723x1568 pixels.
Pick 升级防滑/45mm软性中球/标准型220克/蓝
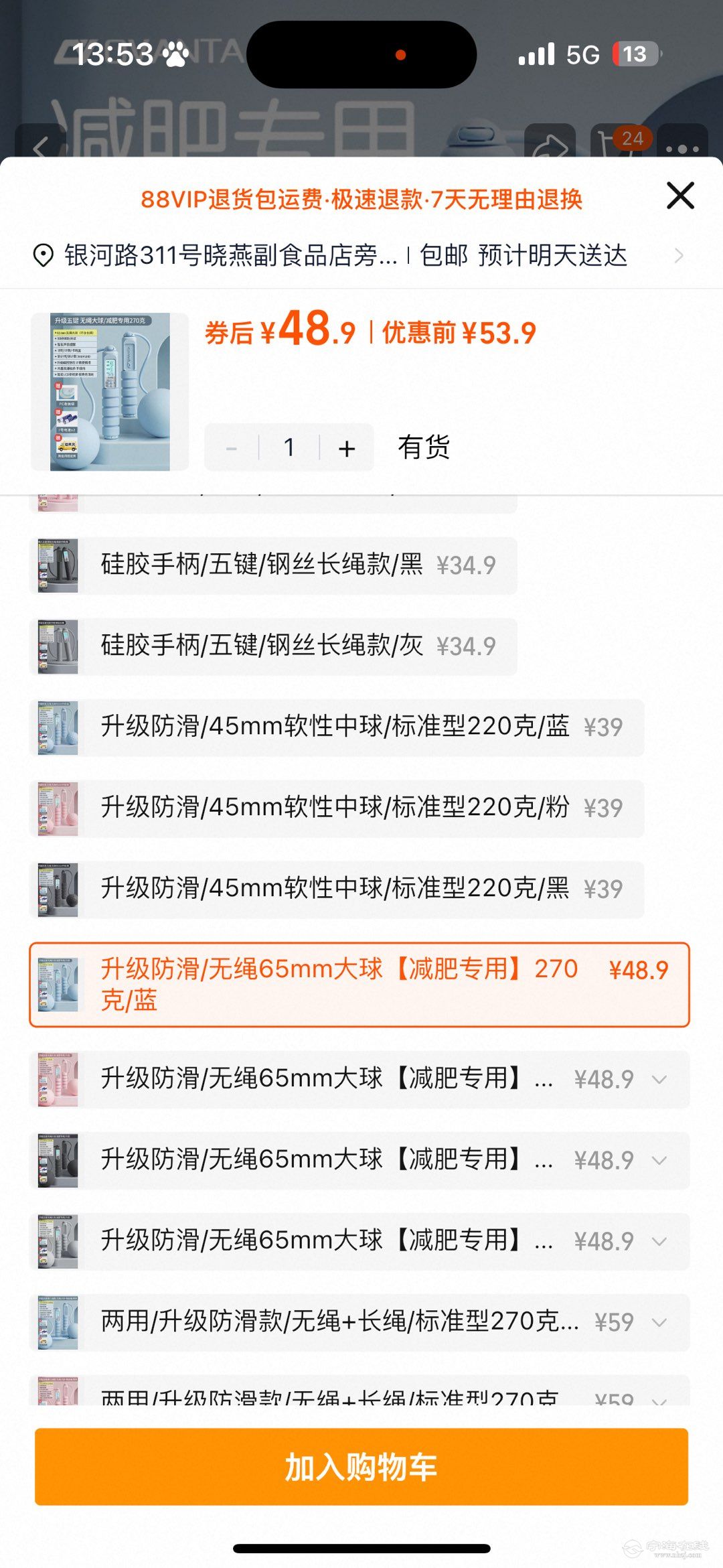click(x=337, y=727)
